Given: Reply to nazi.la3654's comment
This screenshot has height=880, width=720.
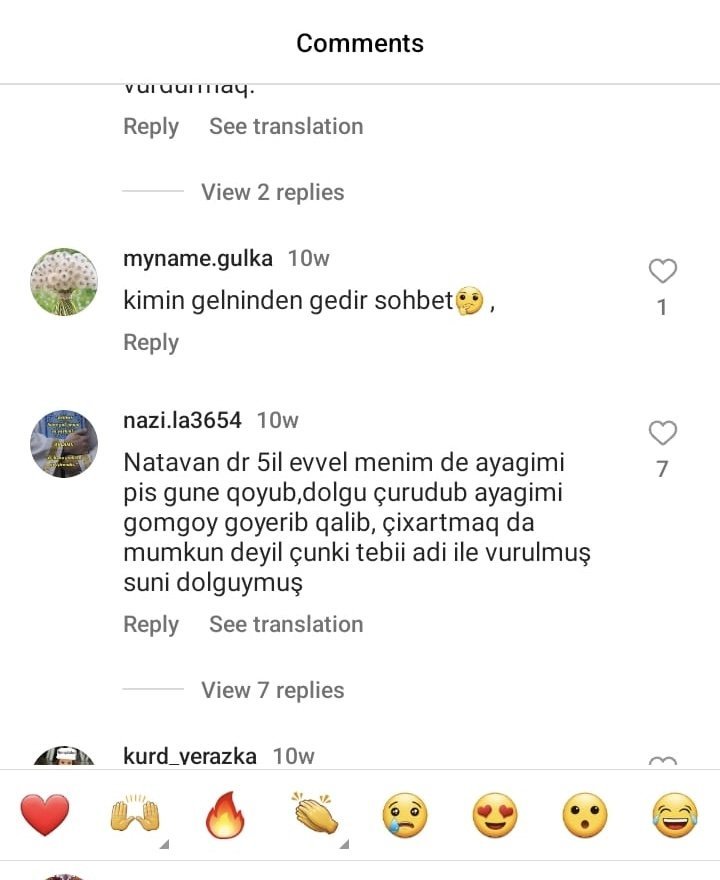Looking at the screenshot, I should 151,624.
